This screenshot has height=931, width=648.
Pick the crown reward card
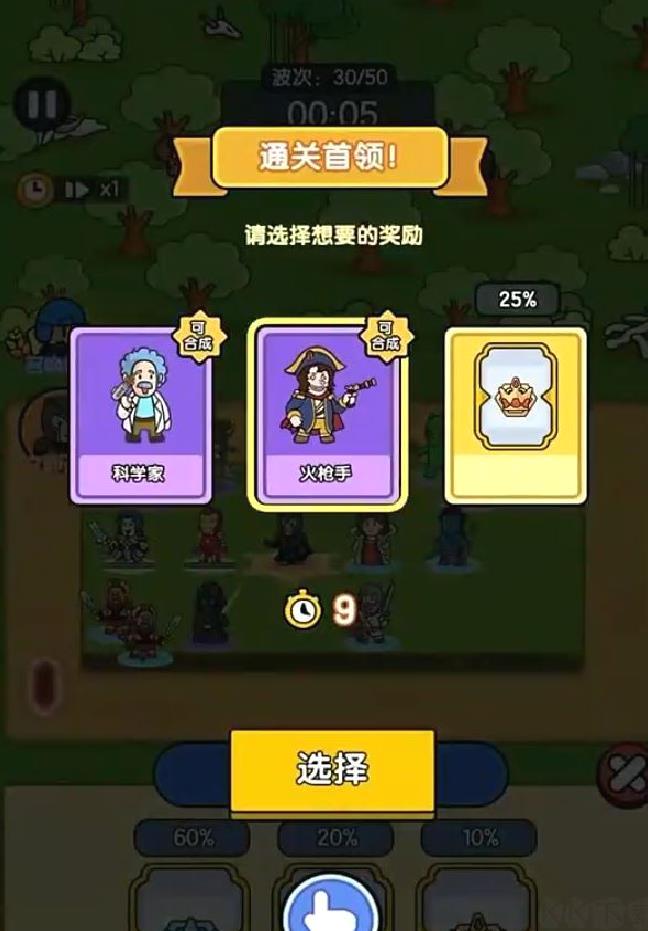514,415
